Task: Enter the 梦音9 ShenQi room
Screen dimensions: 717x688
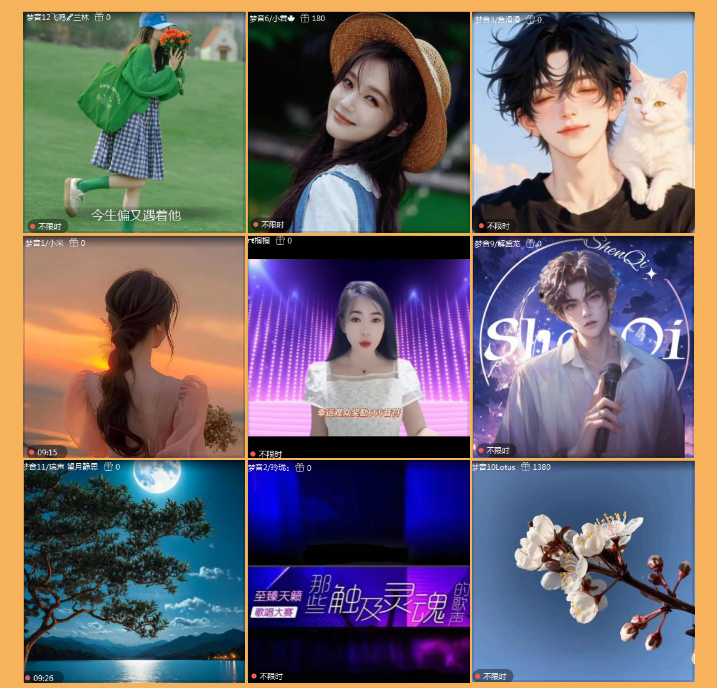Action: [582, 347]
